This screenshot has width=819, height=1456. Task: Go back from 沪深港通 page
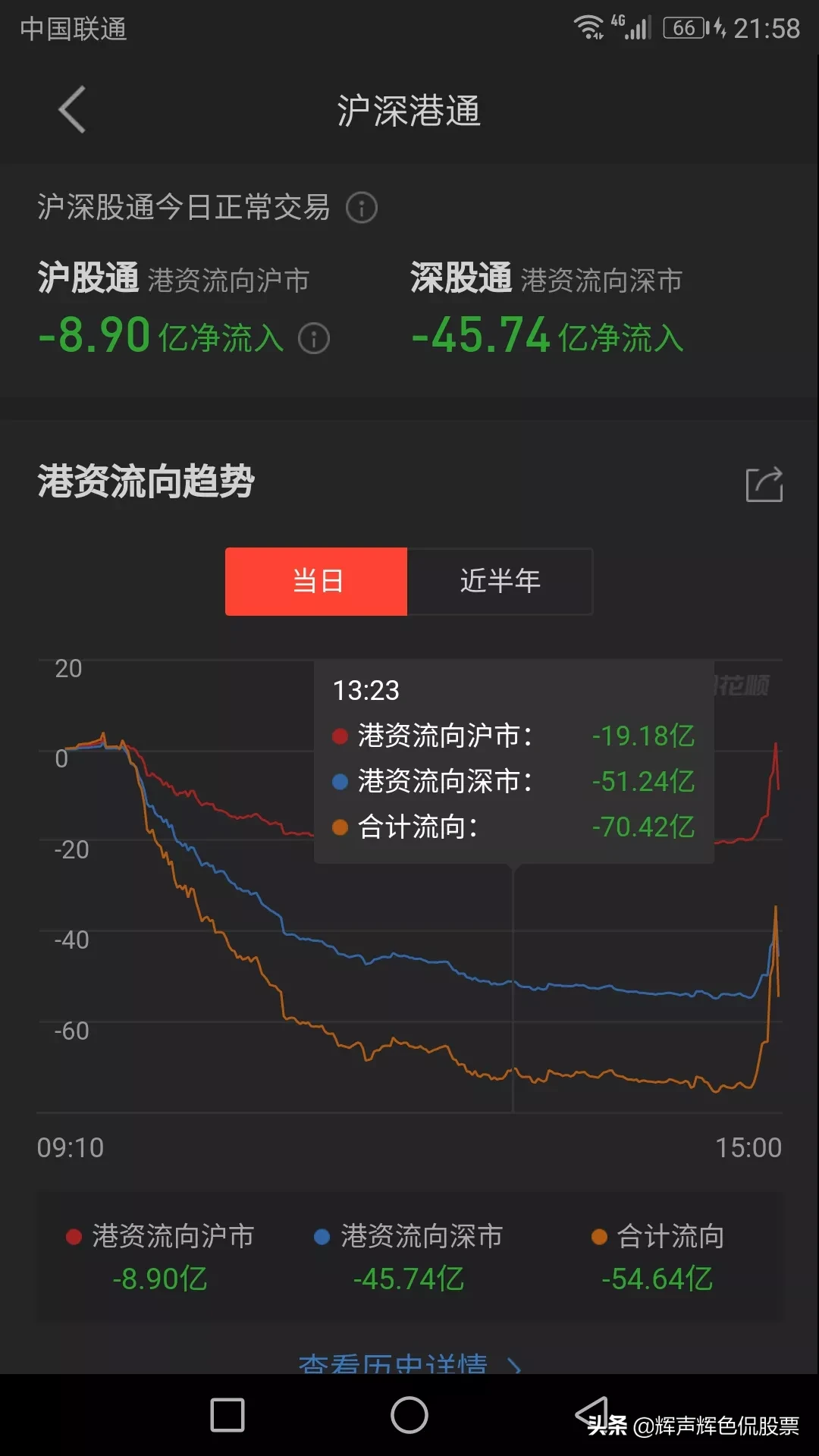click(x=72, y=110)
